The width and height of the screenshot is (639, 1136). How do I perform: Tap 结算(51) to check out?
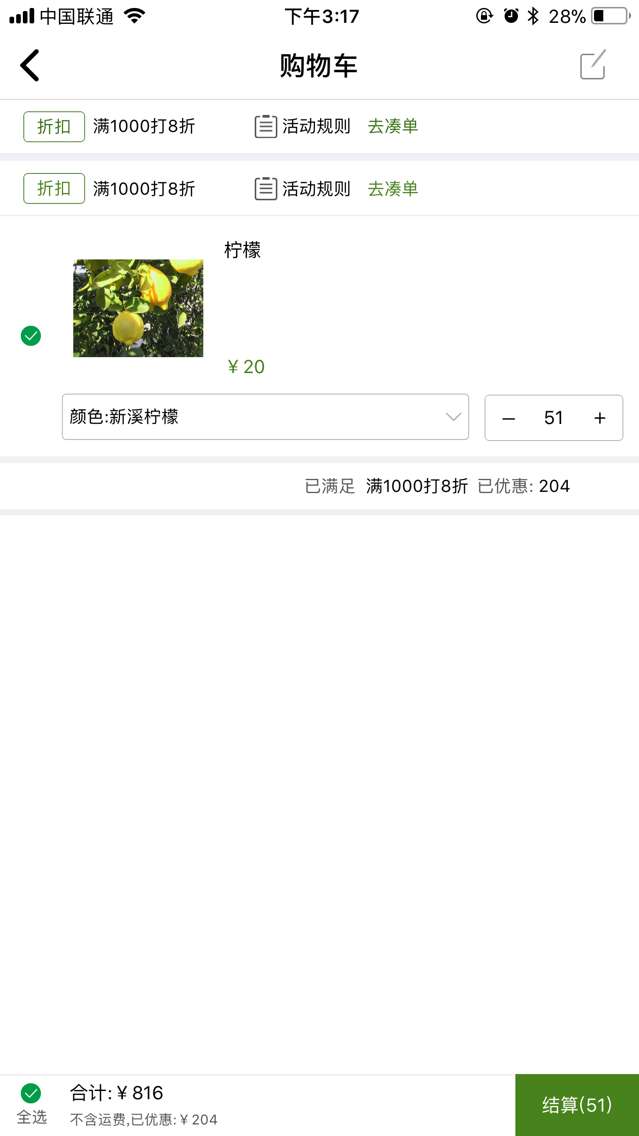[577, 1105]
